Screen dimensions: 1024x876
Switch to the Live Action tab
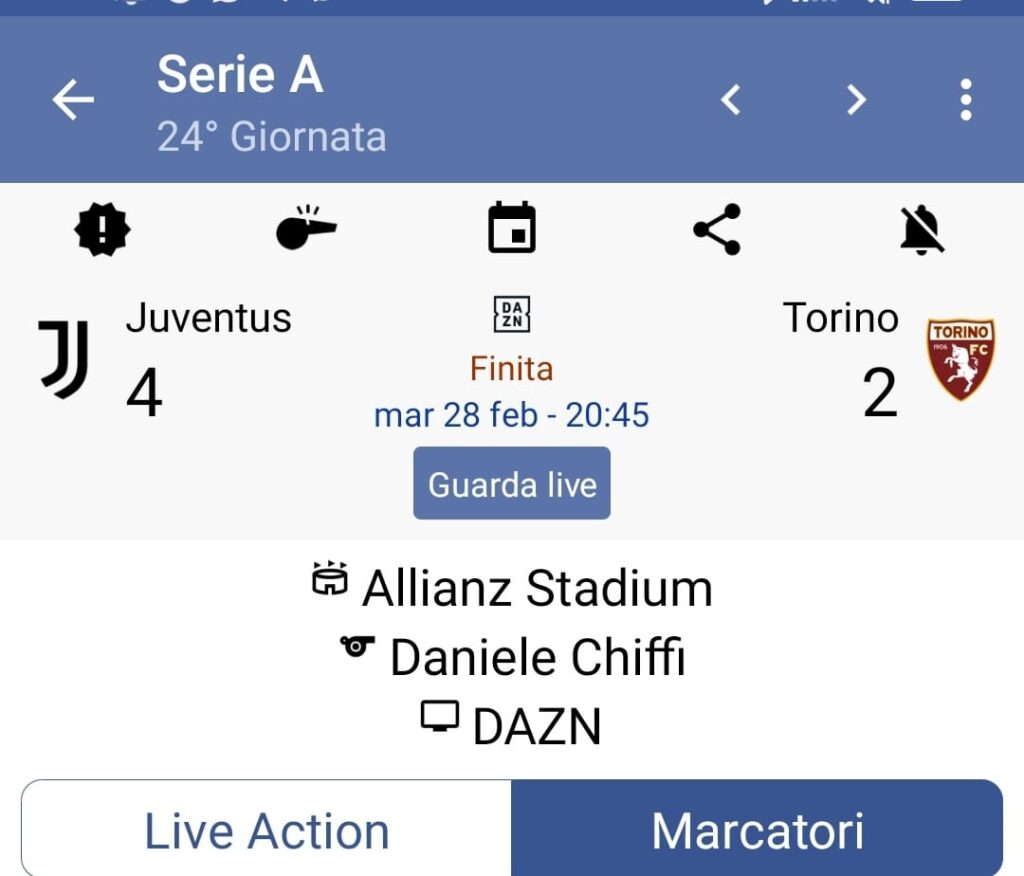point(267,831)
